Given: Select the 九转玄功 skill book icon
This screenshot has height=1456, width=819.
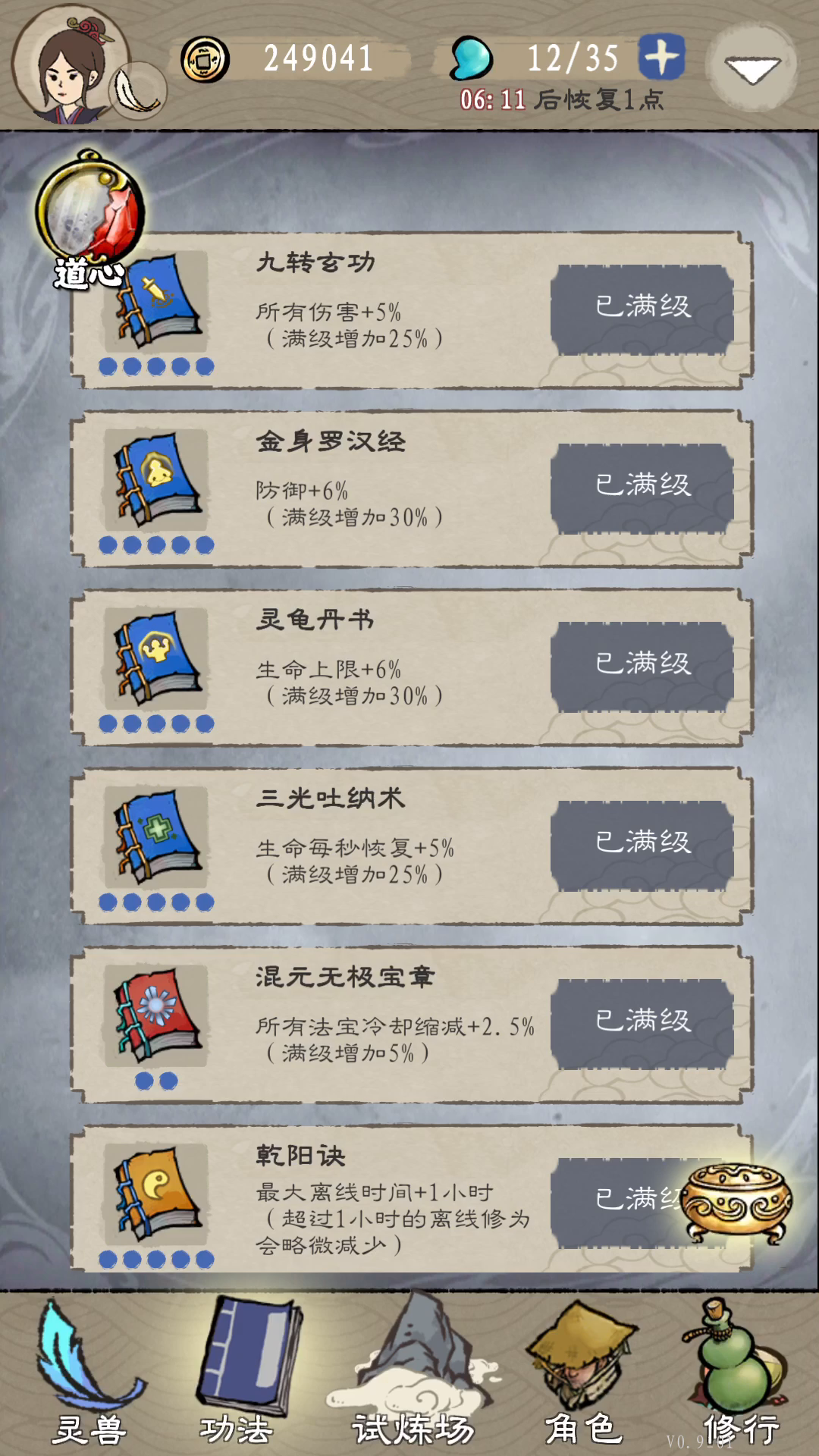Looking at the screenshot, I should [x=156, y=301].
